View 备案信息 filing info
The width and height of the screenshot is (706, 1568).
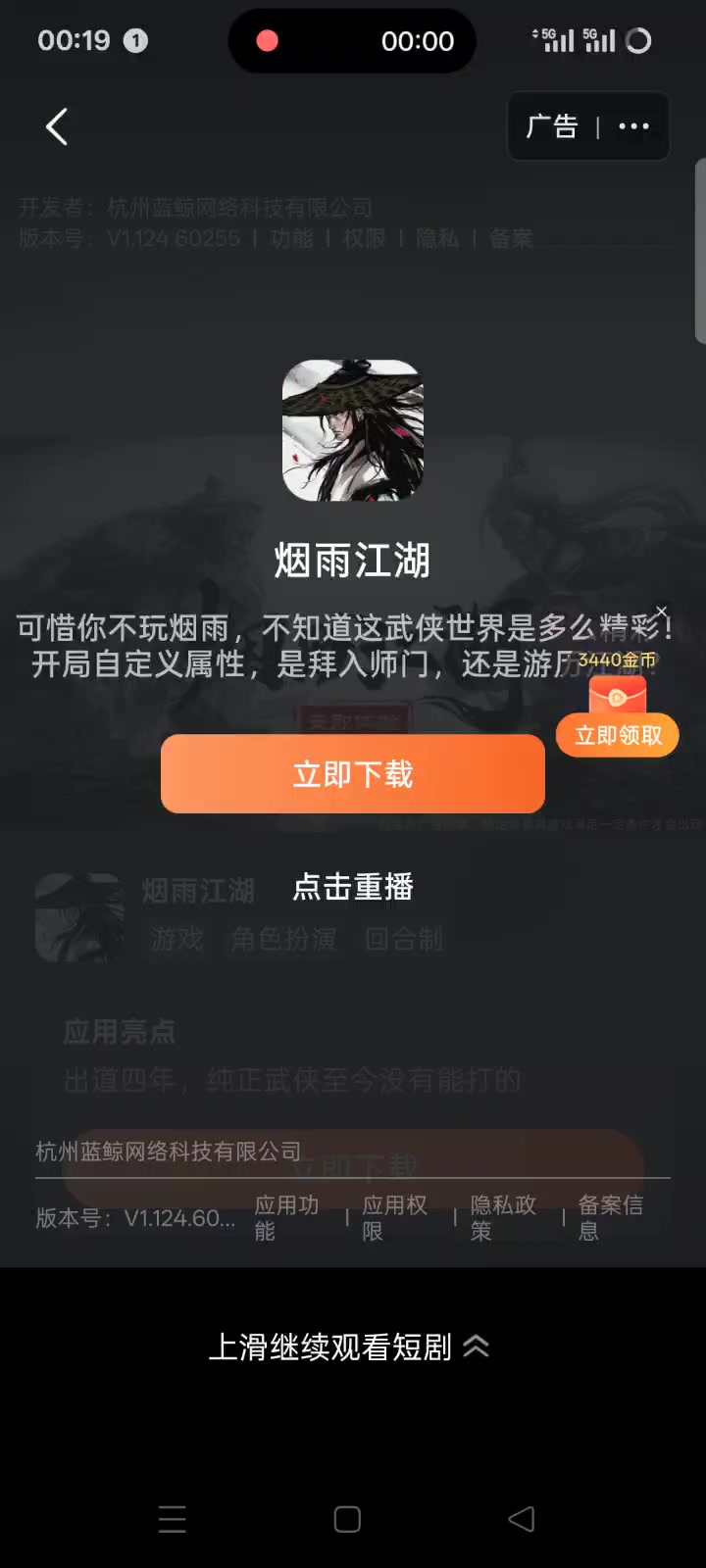611,1218
